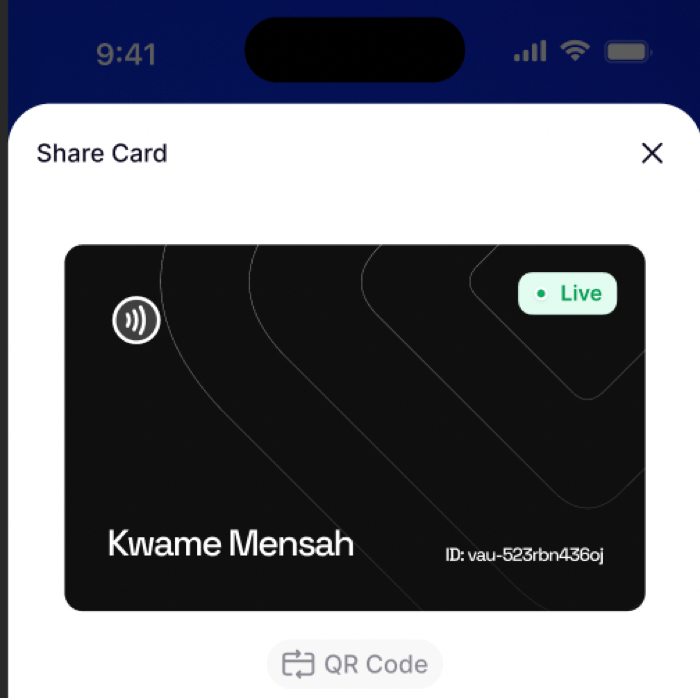Open Kwame Mensah's card
The height and width of the screenshot is (698, 700).
pyautogui.click(x=355, y=428)
